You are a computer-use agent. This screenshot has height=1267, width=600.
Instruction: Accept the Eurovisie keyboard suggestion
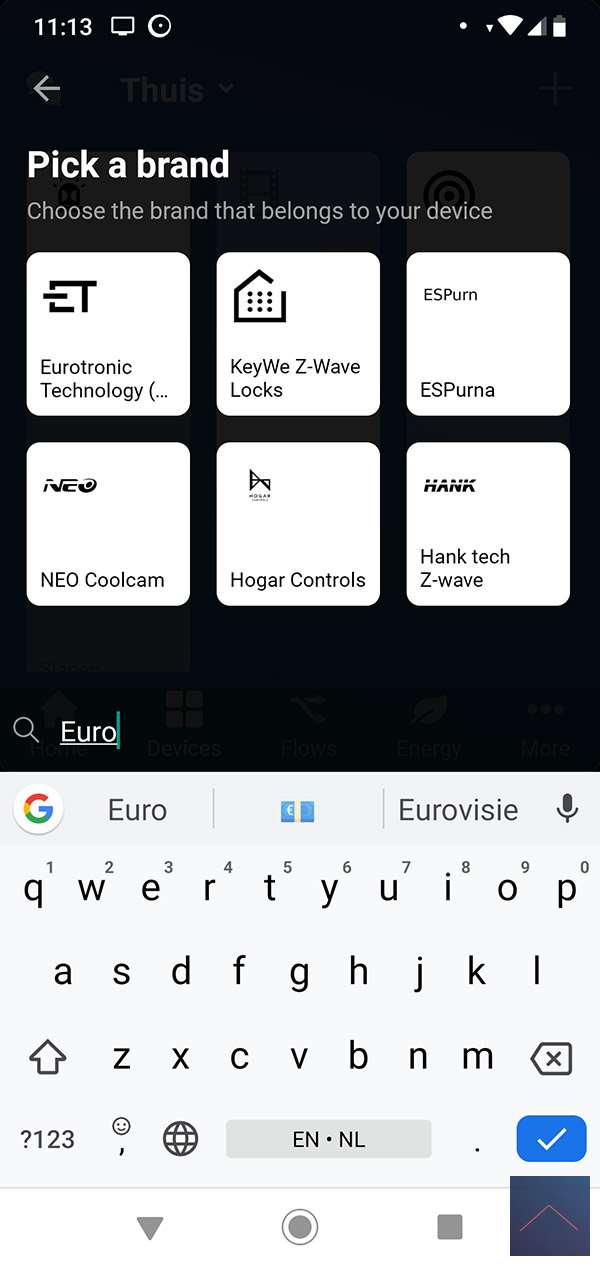tap(458, 809)
